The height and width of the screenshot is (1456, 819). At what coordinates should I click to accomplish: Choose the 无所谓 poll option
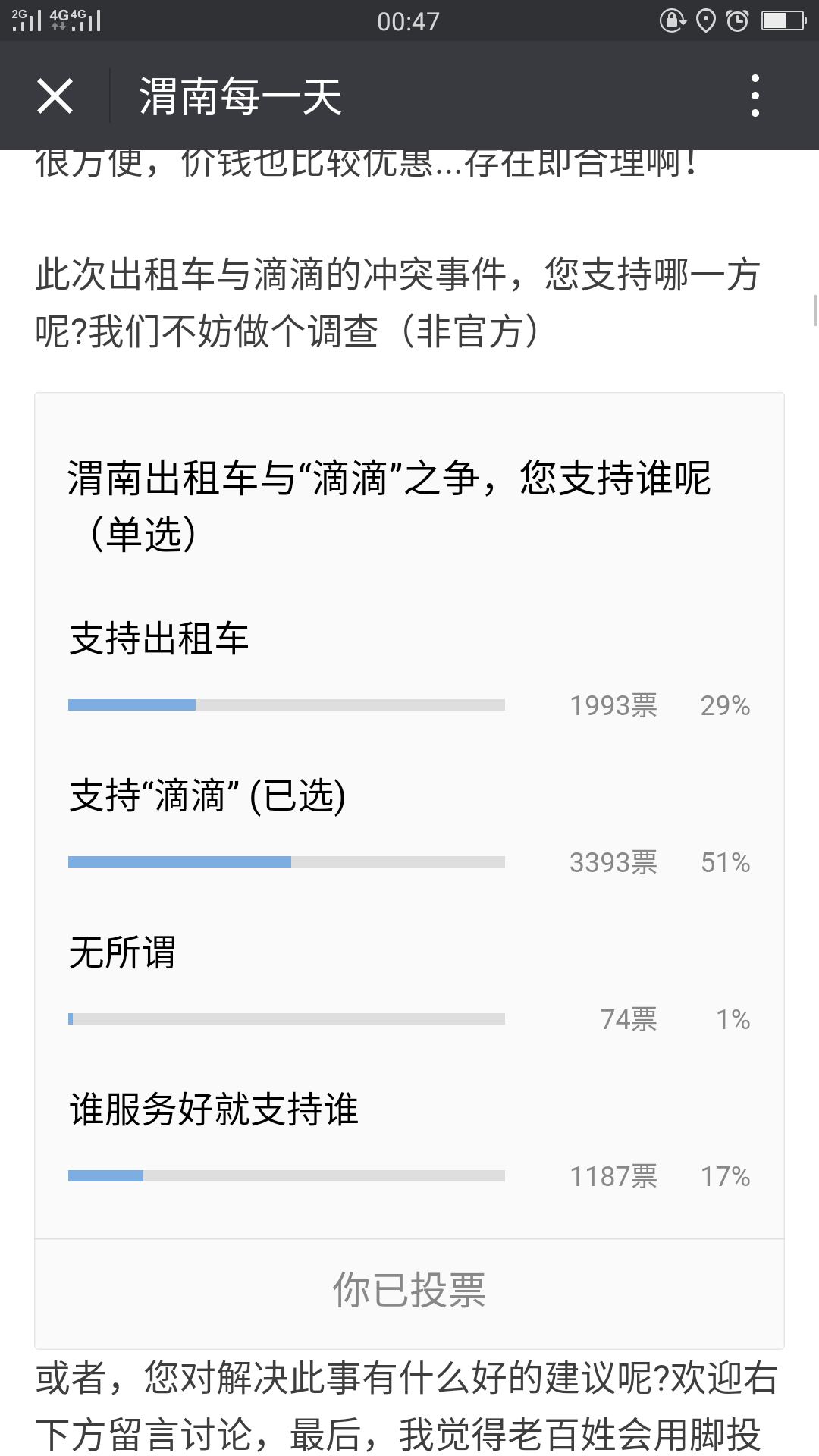point(122,952)
